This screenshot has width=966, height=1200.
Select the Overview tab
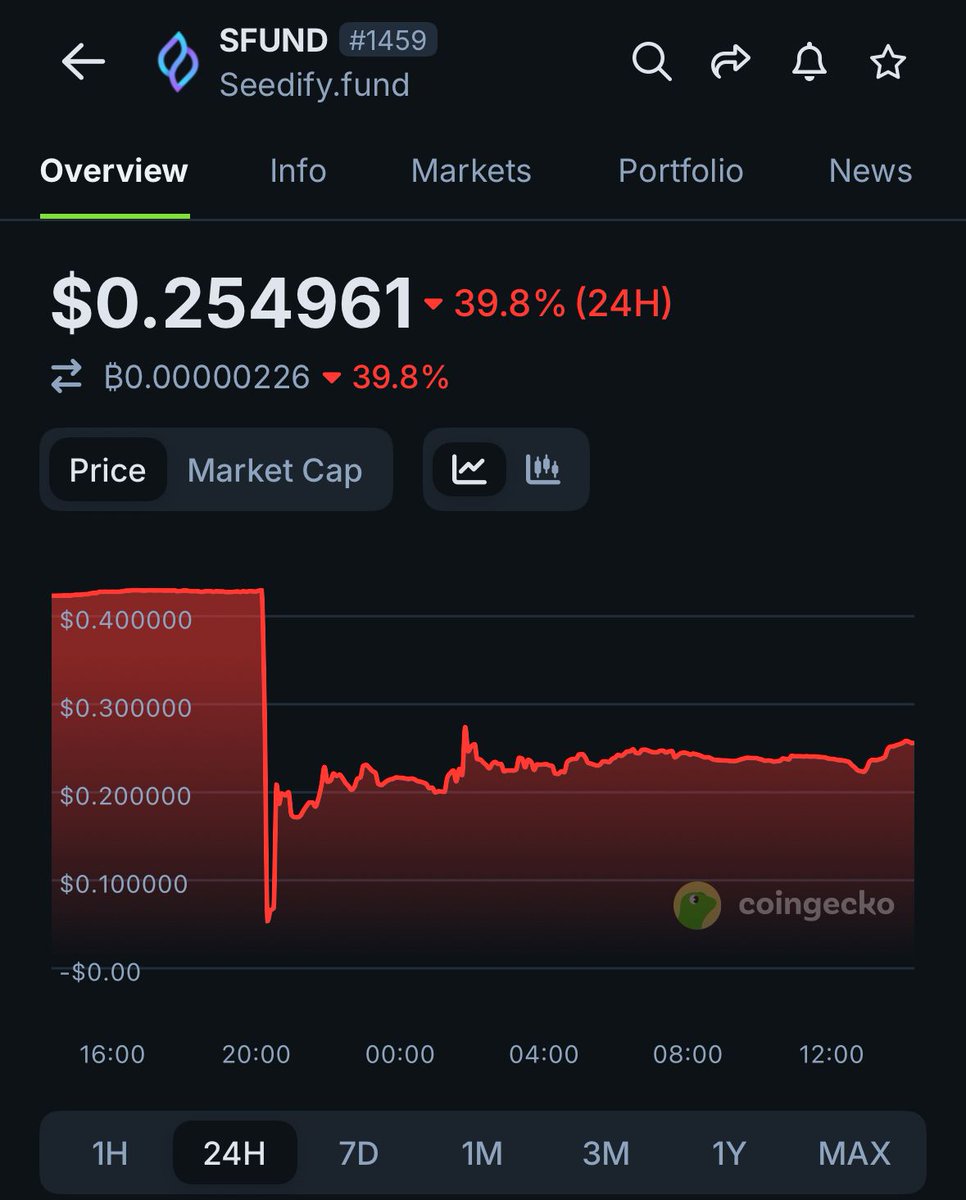114,171
